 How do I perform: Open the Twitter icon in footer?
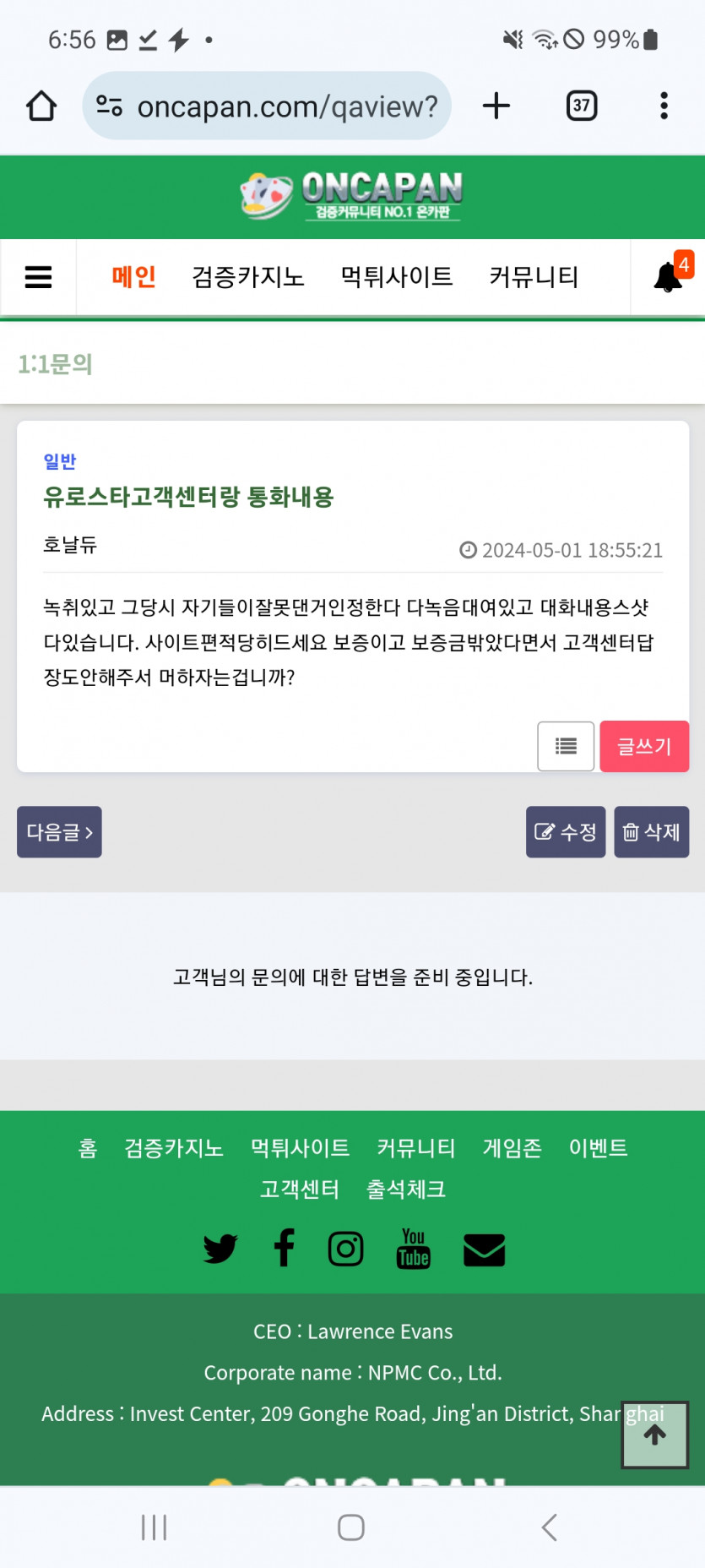[x=220, y=1249]
